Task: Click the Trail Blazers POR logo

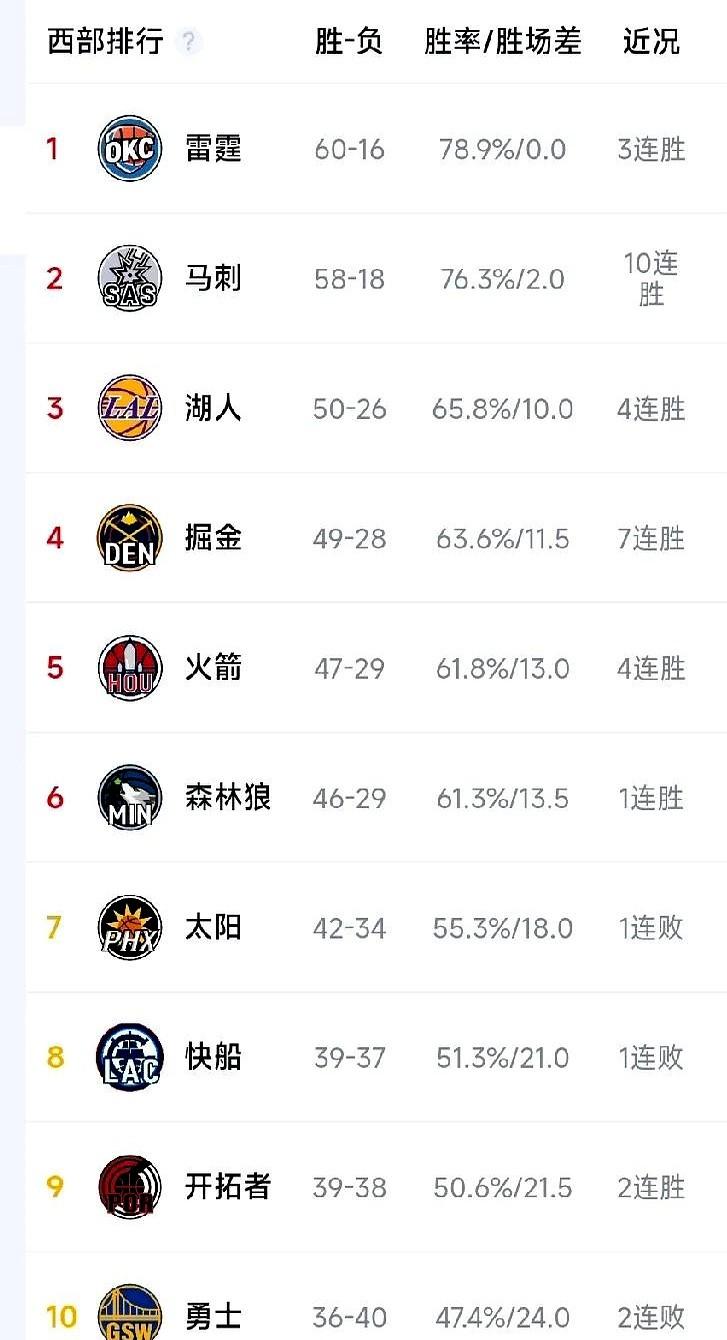Action: point(129,1187)
